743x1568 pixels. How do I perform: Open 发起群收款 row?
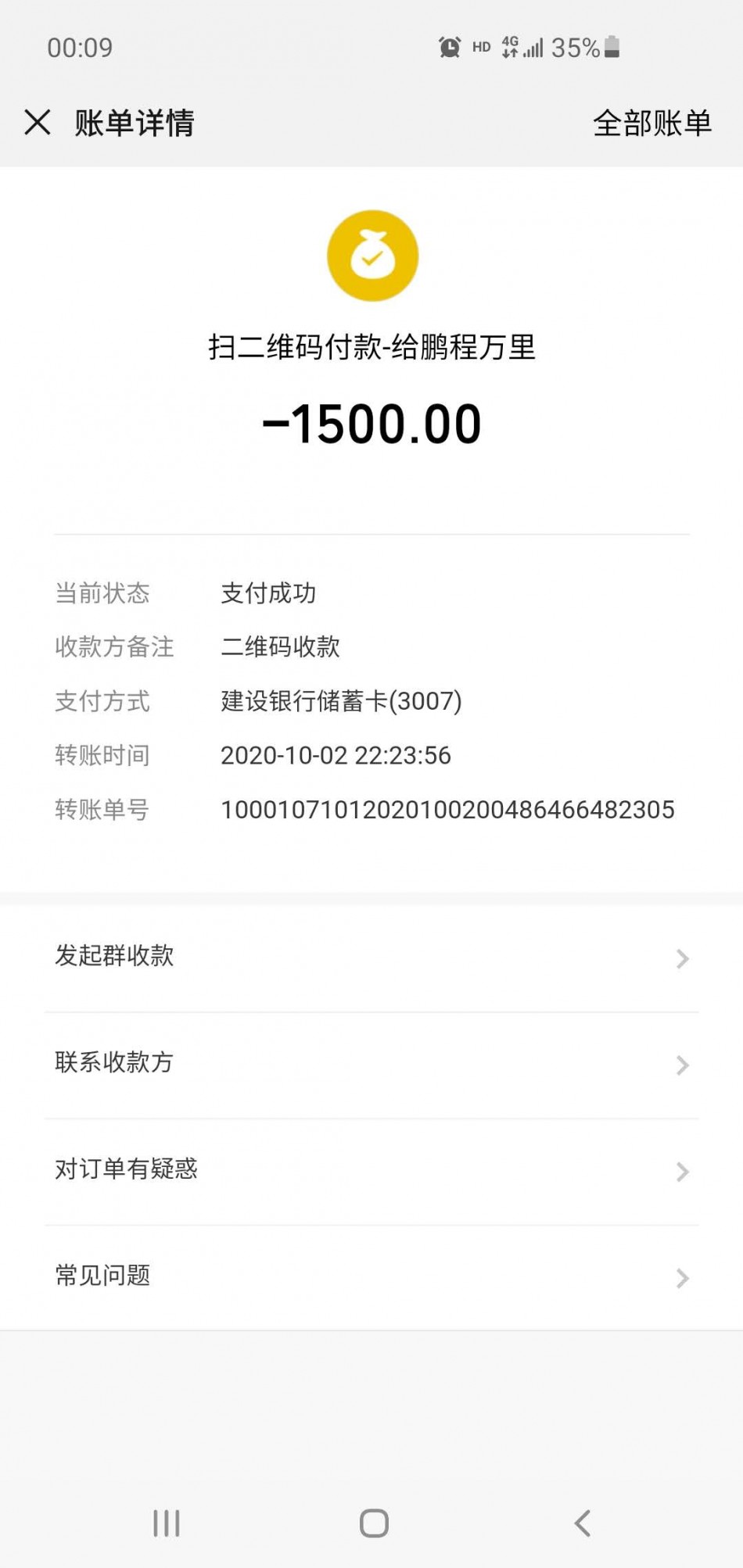(371, 958)
